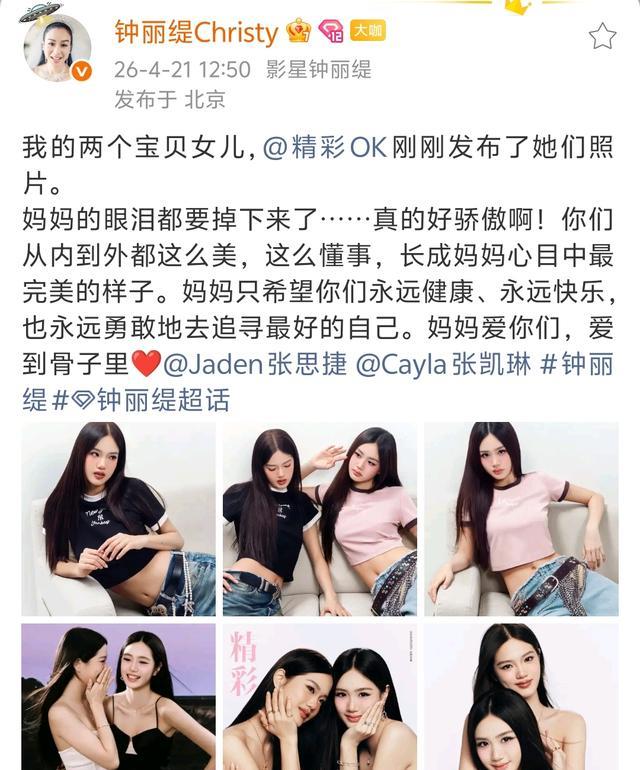This screenshot has width=640, height=770.
Task: Enlarge the magazine photo with 精彩 text
Action: 320,696
